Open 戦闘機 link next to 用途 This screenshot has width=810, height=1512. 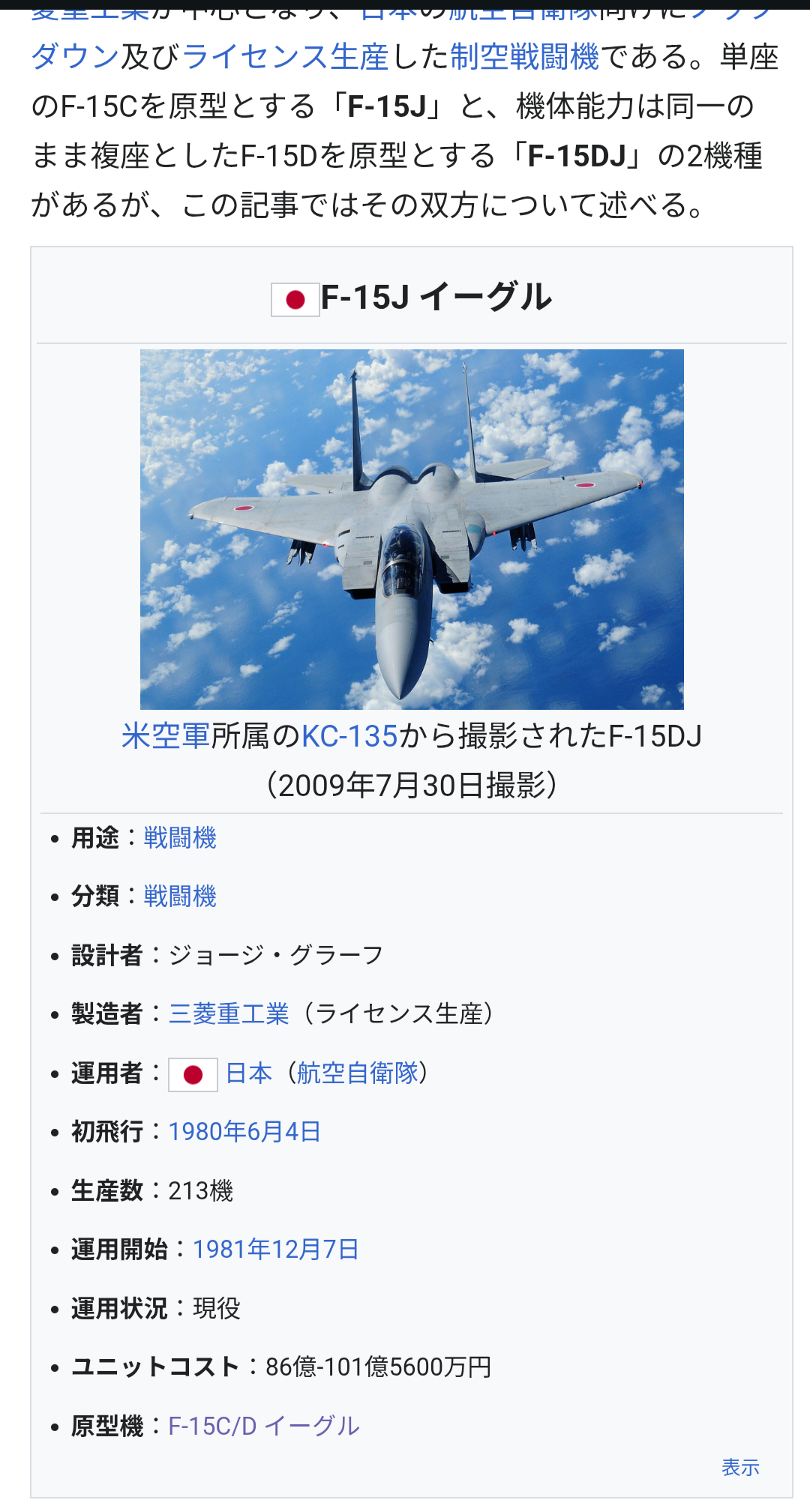[x=180, y=837]
